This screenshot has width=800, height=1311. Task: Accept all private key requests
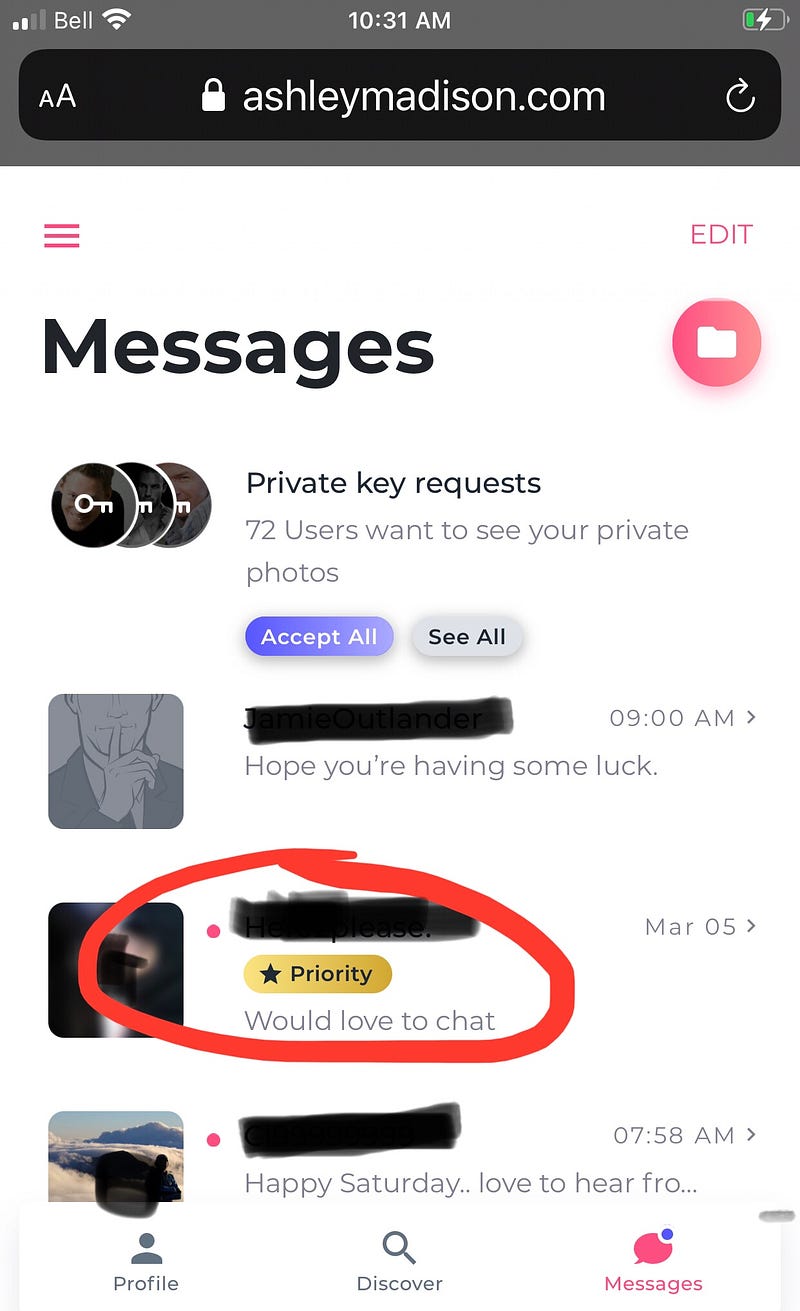319,637
